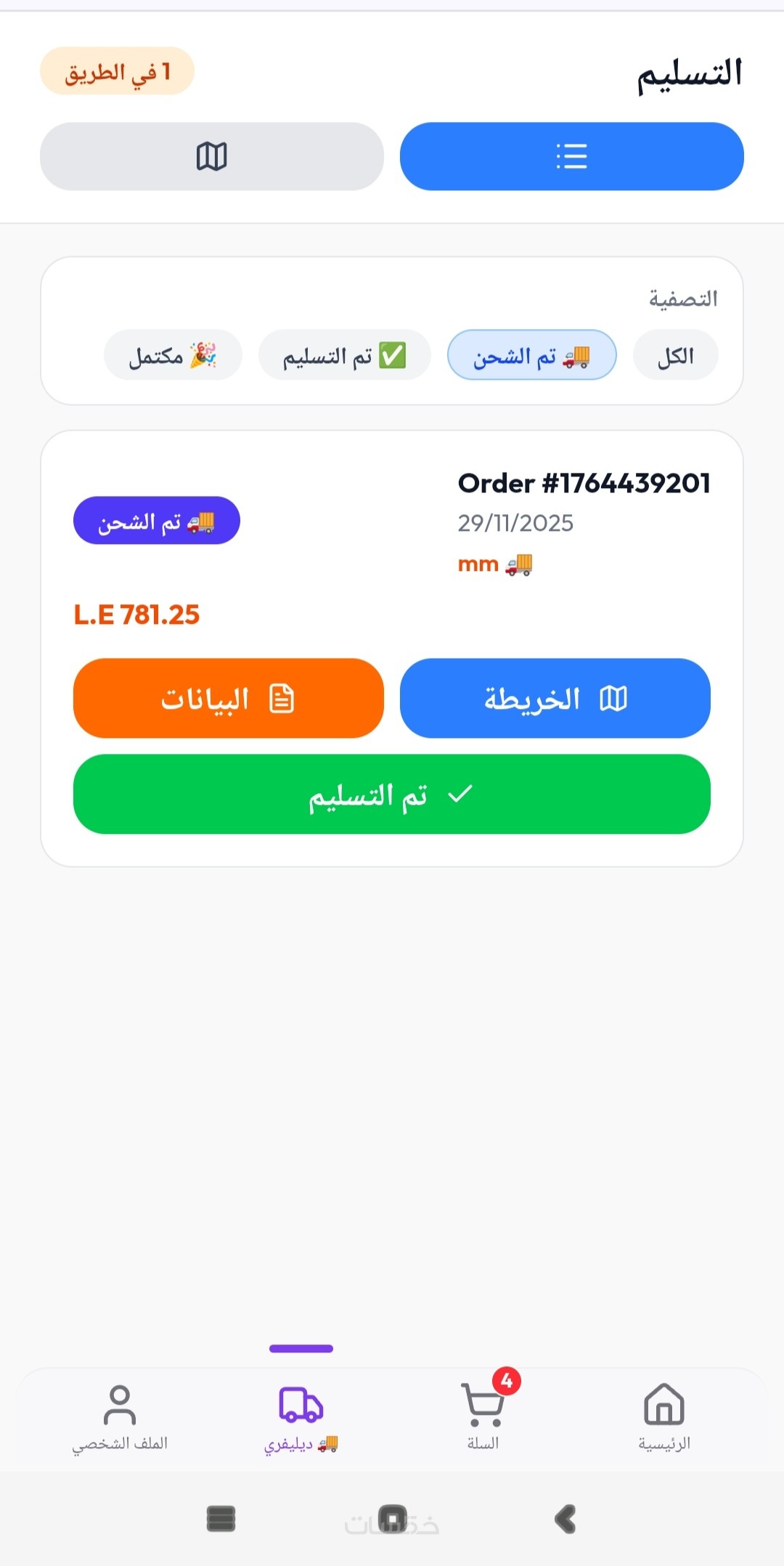Tap the system back button
Viewport: 784px width, 1566px height.
565,1519
